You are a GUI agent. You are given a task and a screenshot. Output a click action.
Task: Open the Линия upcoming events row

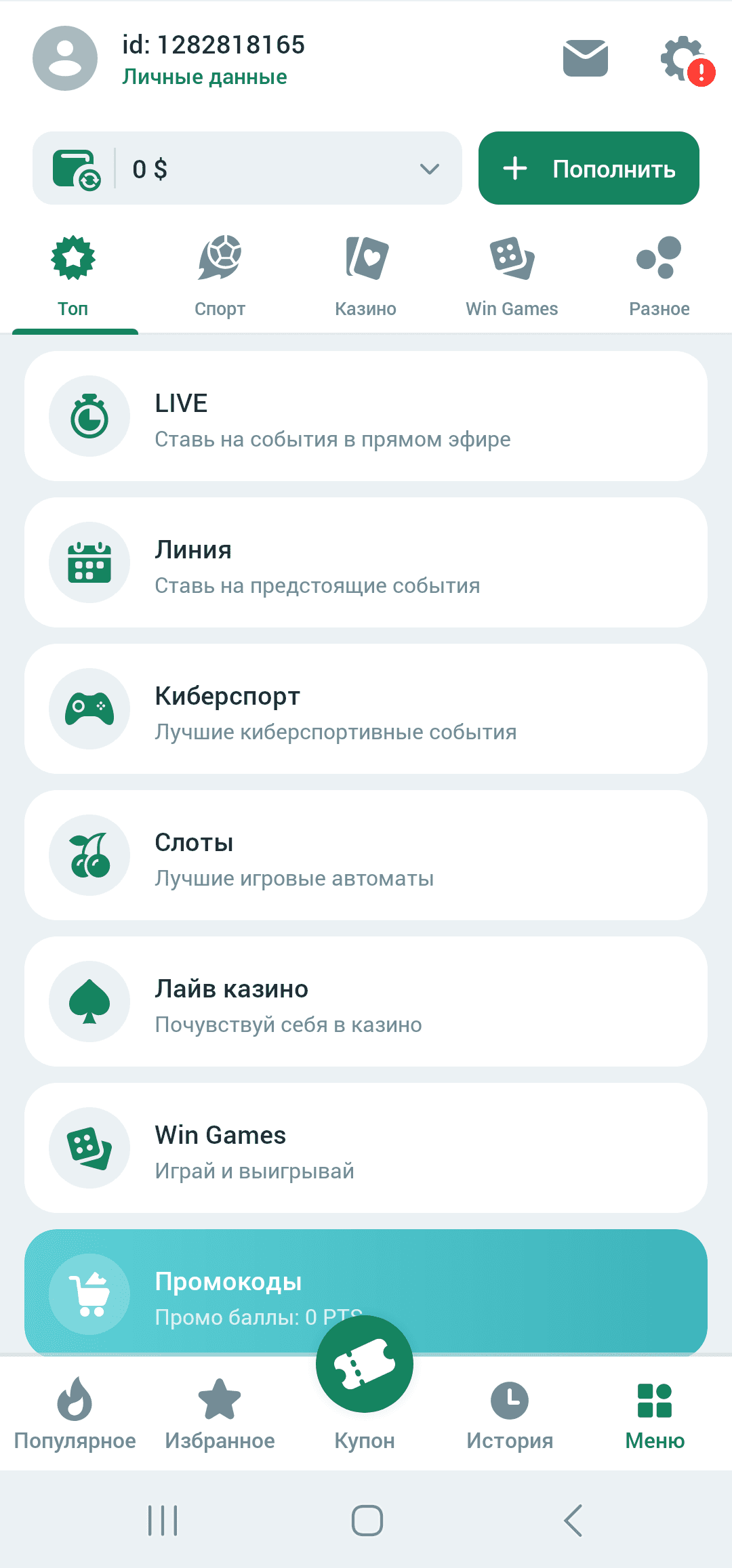(x=366, y=562)
